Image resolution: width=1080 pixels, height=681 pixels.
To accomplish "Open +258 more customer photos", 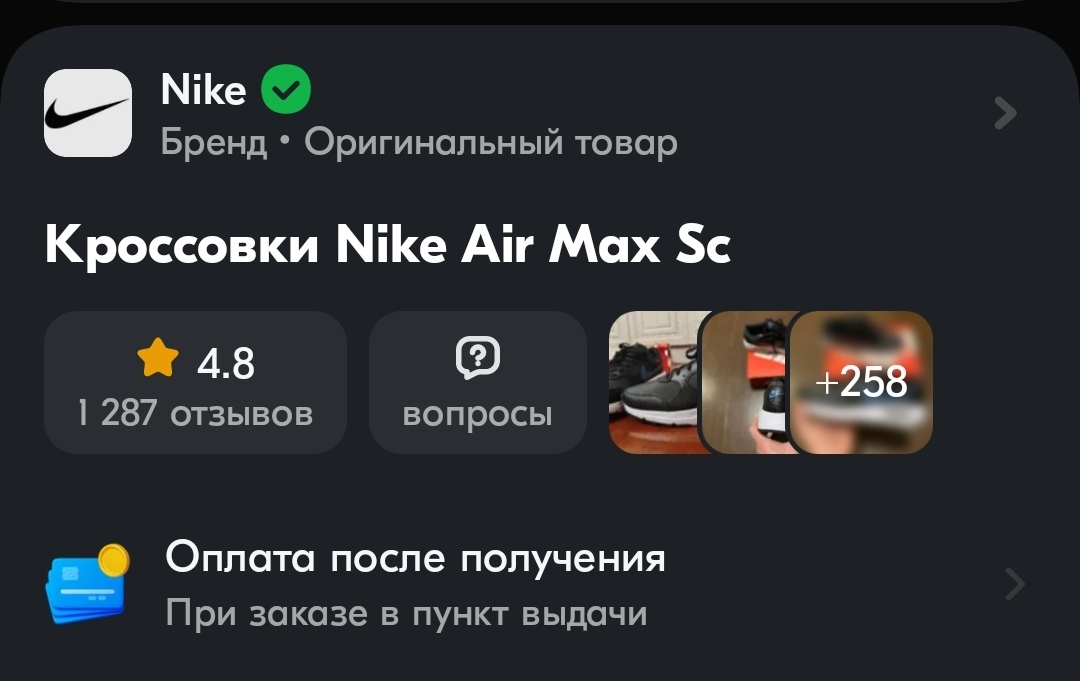I will (862, 383).
